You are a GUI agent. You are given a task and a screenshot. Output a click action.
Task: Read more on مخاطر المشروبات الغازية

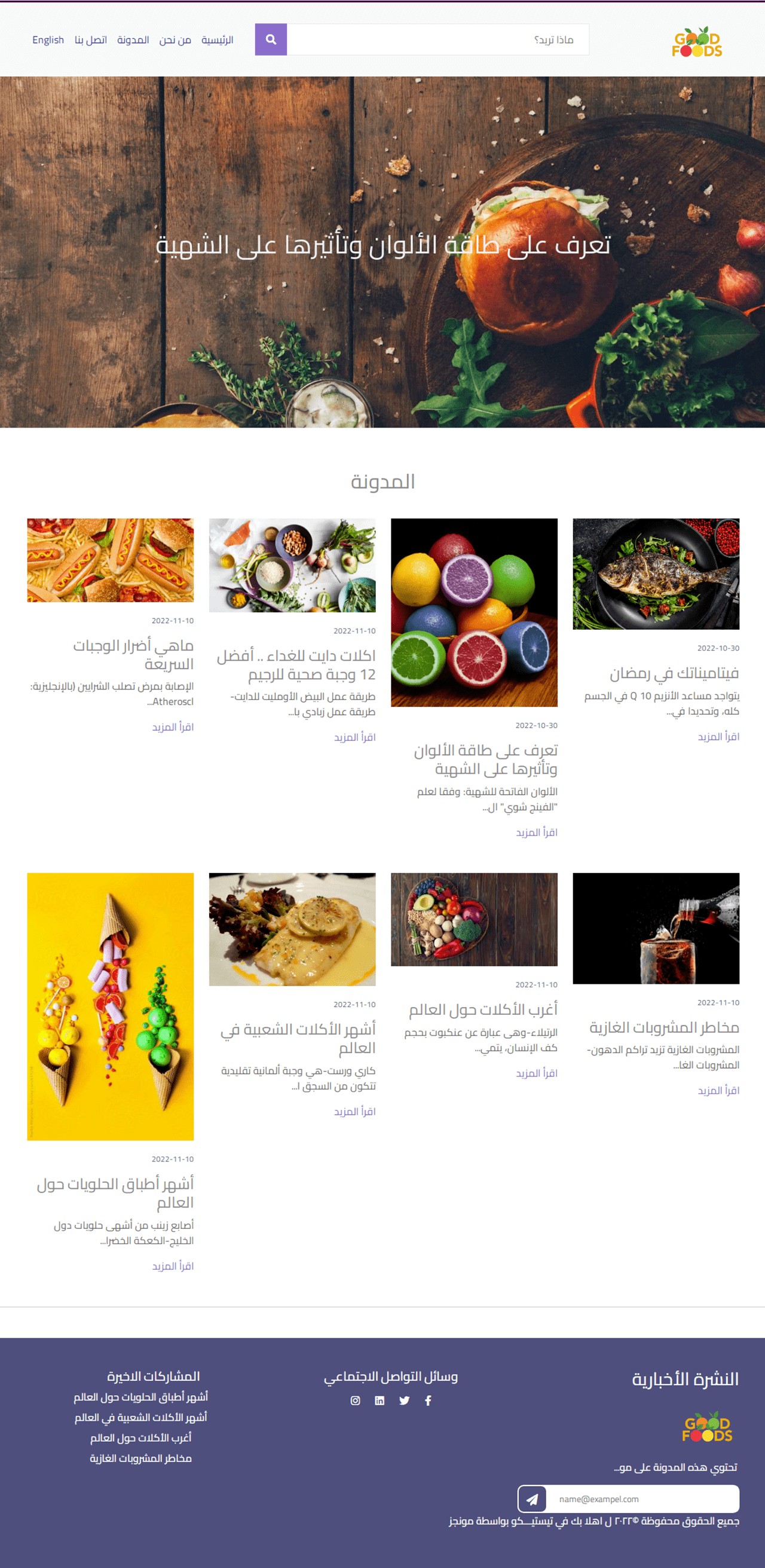click(x=718, y=1090)
